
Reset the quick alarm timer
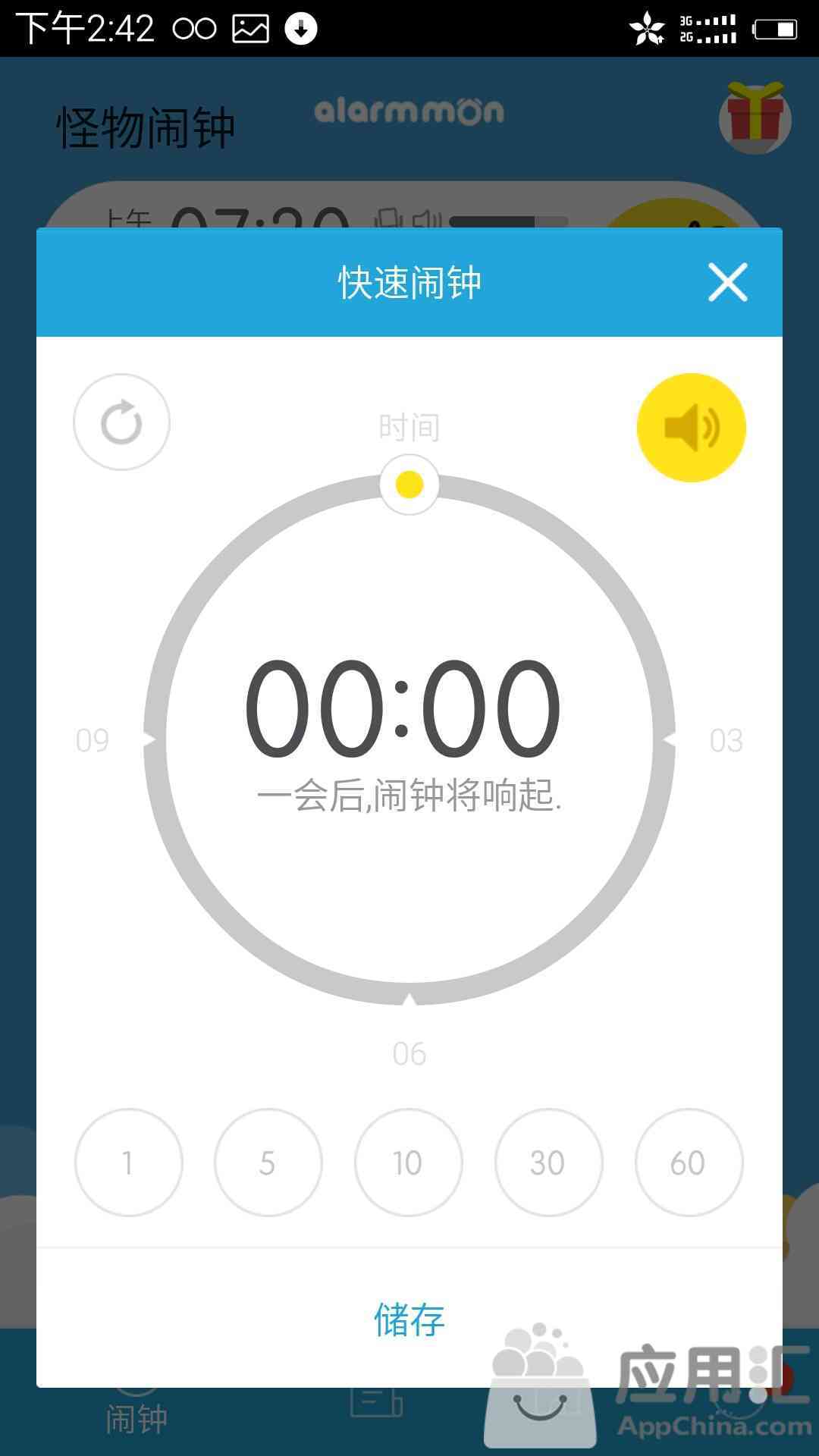pyautogui.click(x=121, y=422)
